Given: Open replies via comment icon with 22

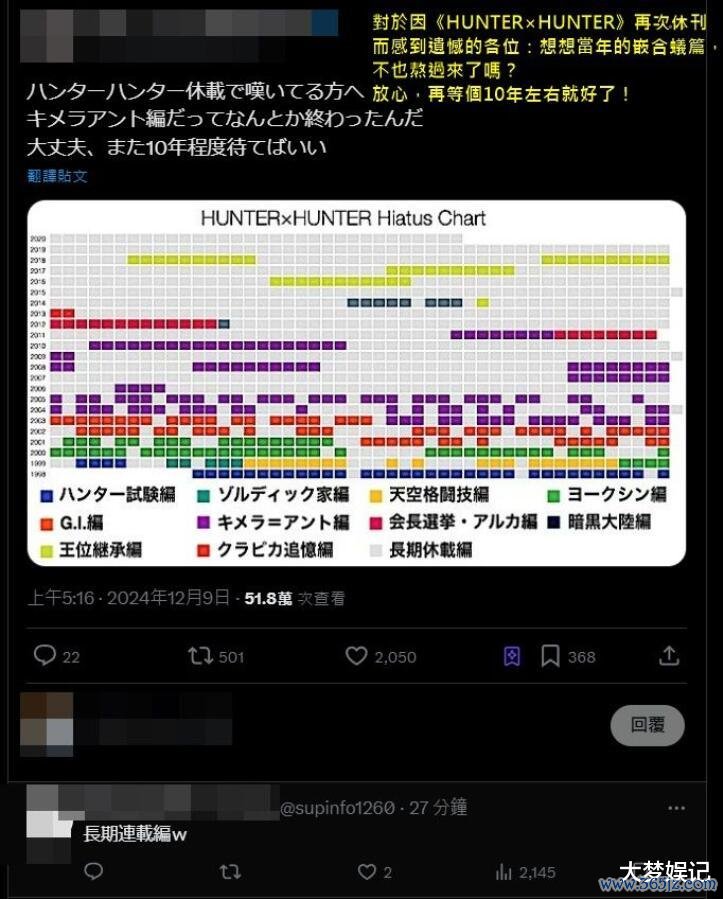Looking at the screenshot, I should coord(45,656).
